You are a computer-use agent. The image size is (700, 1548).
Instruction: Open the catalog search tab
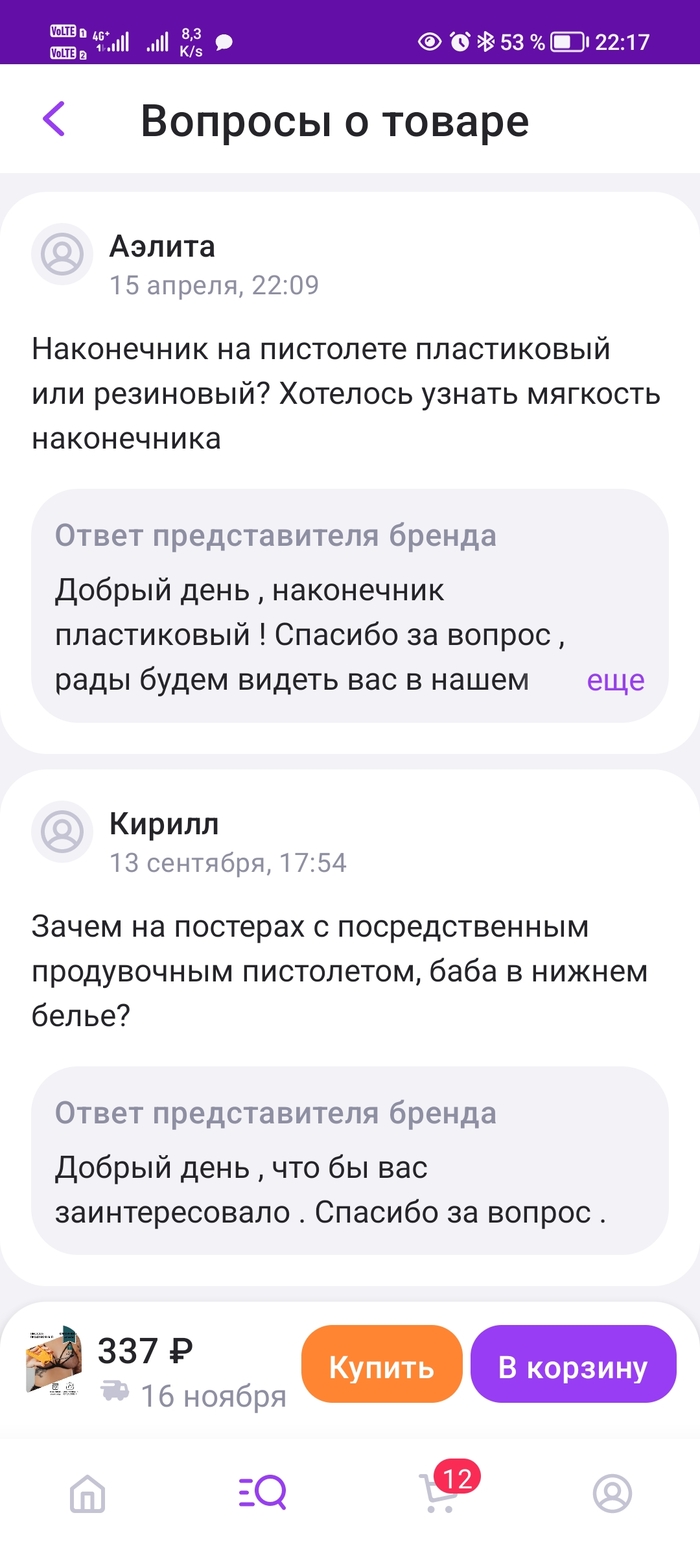pos(262,1494)
